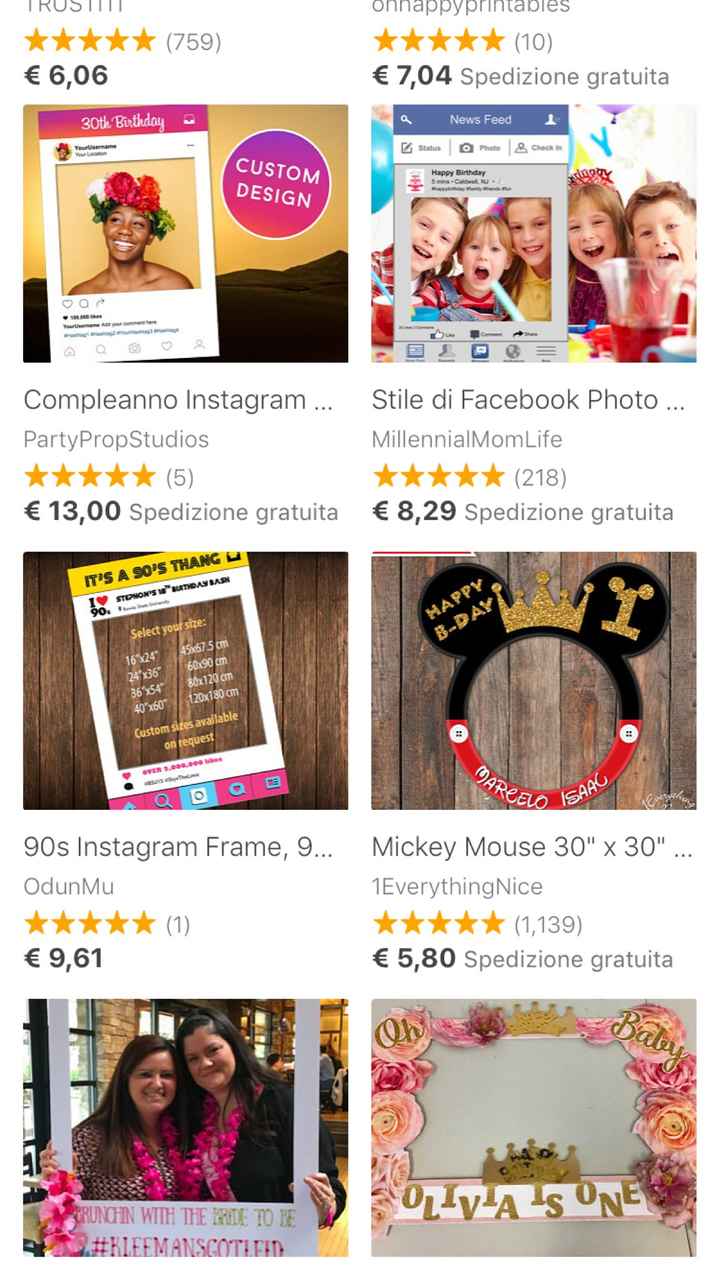Select the Mickey Mouse 30" x 30" product
Viewport: 720px width, 1280px height.
[533, 680]
